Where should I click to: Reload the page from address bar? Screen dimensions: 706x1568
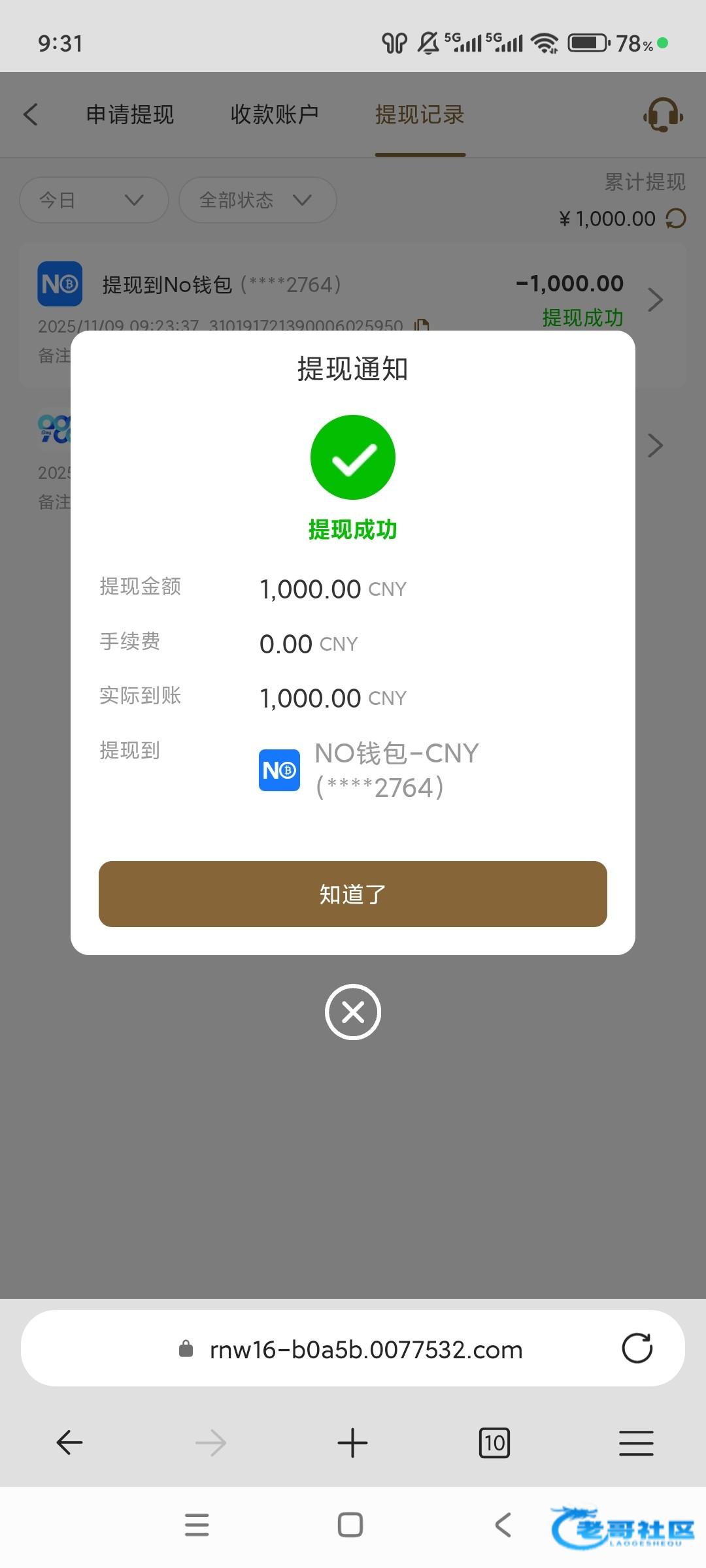click(637, 1348)
